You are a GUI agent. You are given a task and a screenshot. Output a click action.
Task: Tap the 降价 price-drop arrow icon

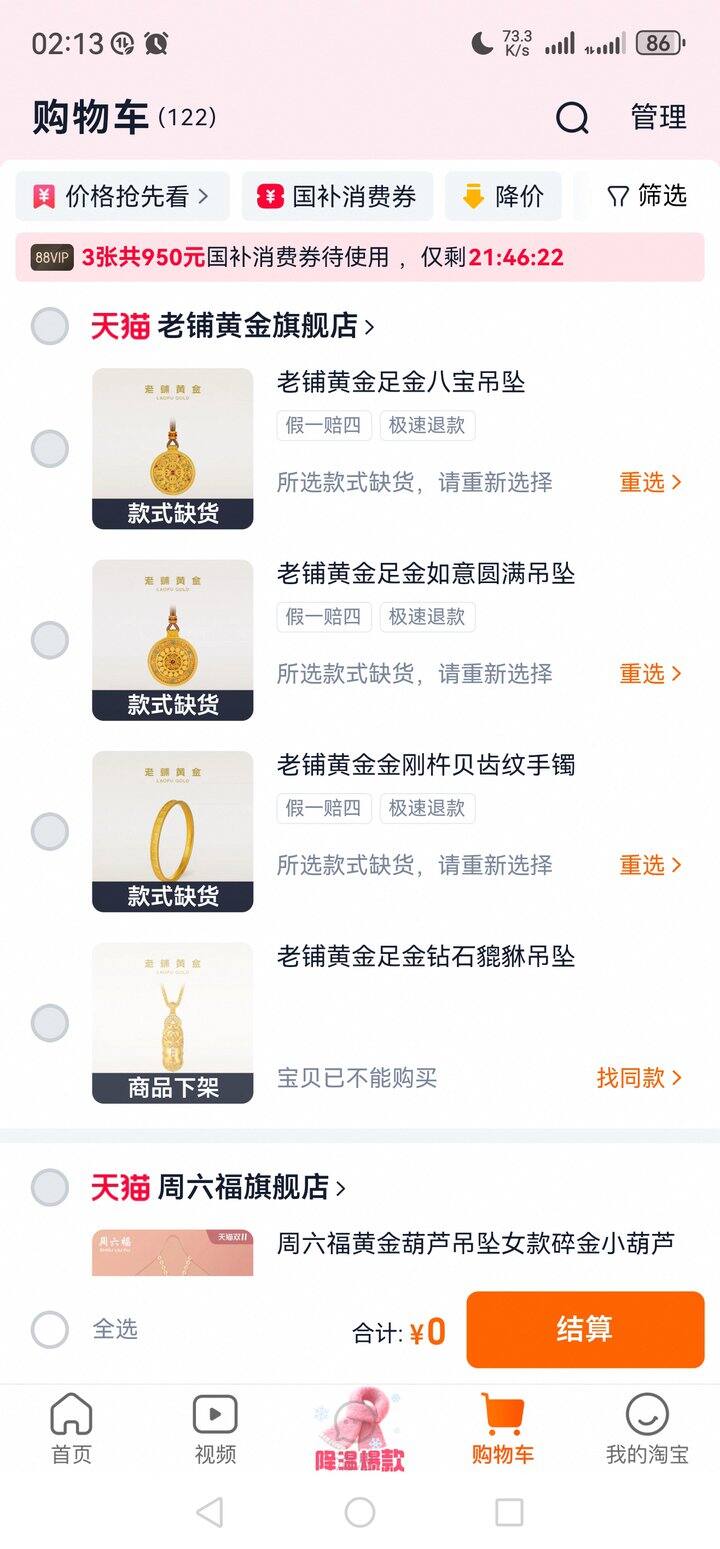pos(472,196)
